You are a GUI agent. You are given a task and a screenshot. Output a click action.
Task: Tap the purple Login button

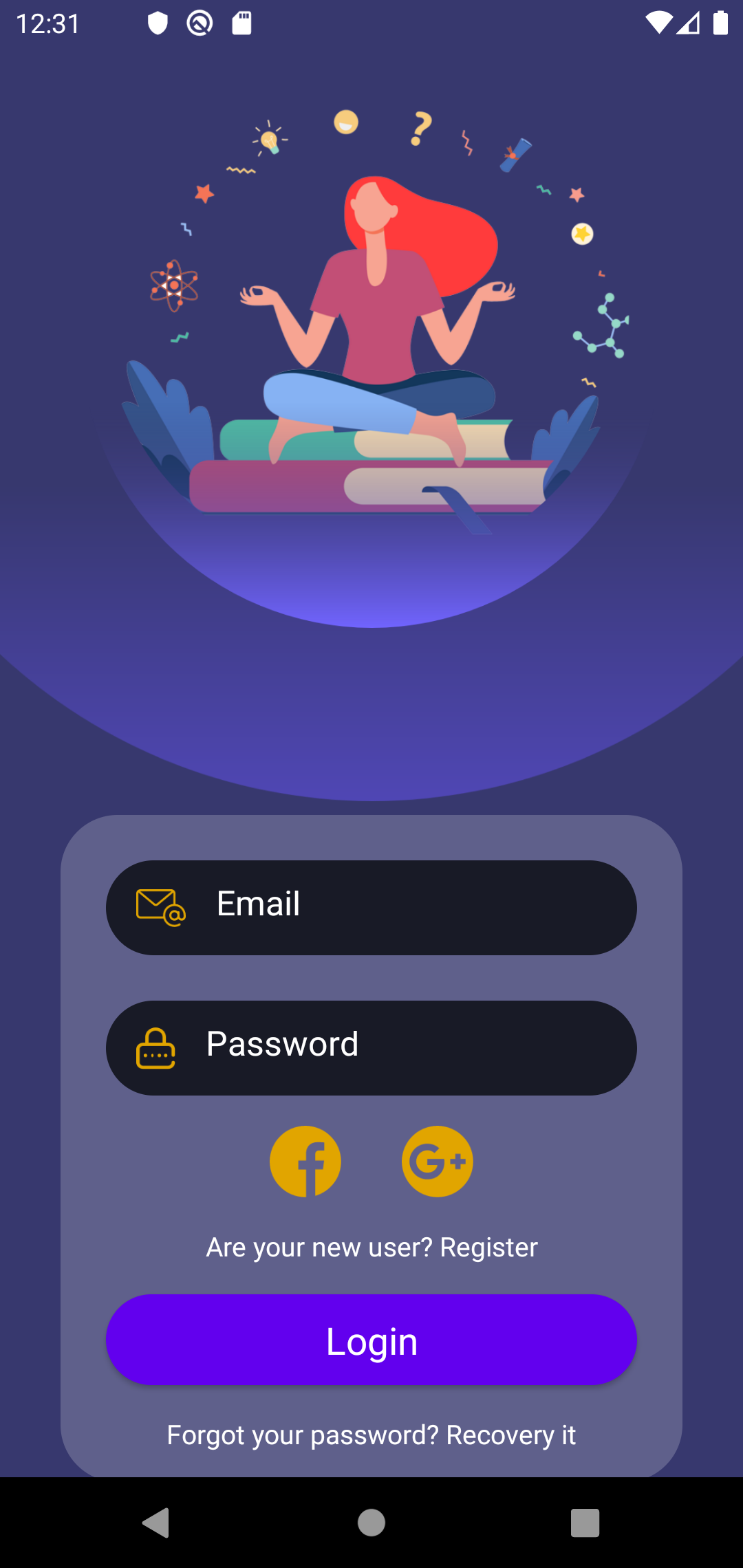point(371,1340)
